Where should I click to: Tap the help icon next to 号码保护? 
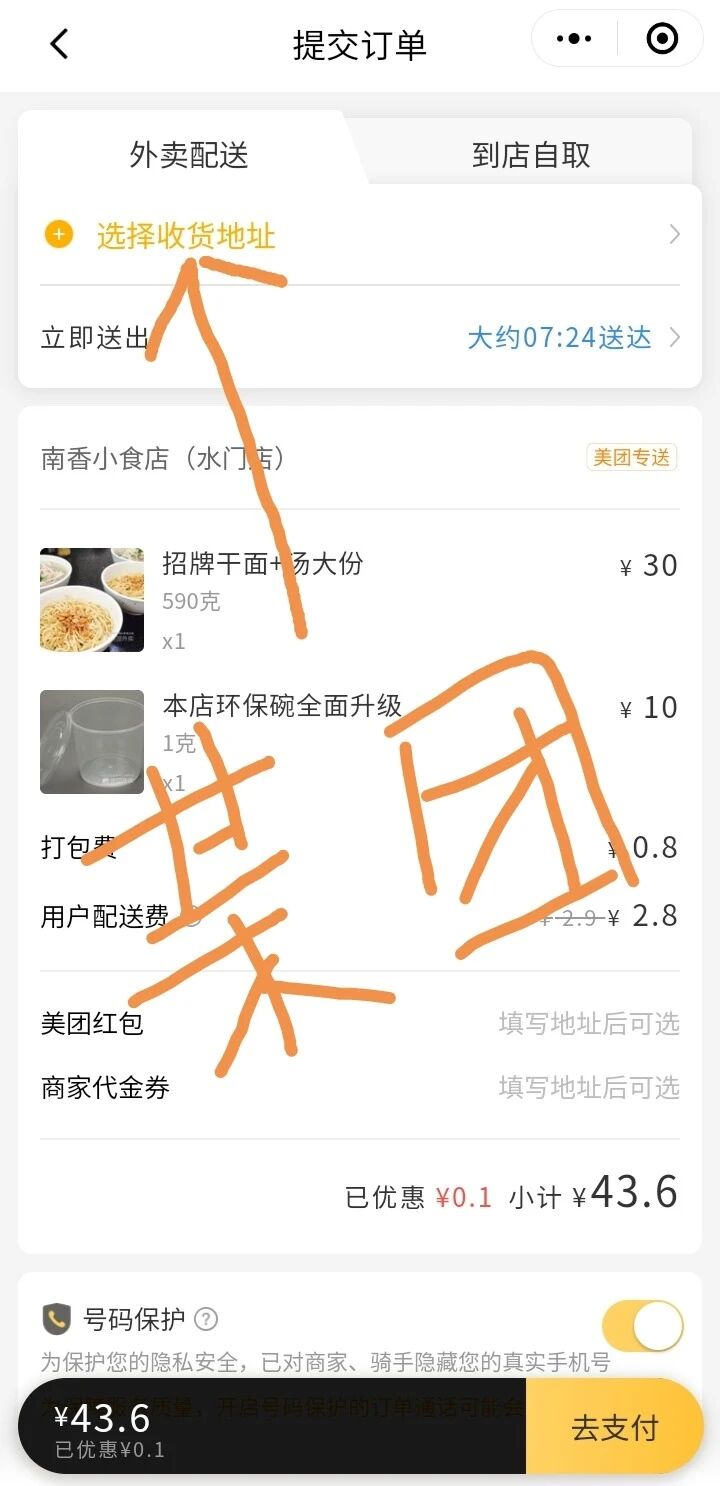coord(206,1319)
